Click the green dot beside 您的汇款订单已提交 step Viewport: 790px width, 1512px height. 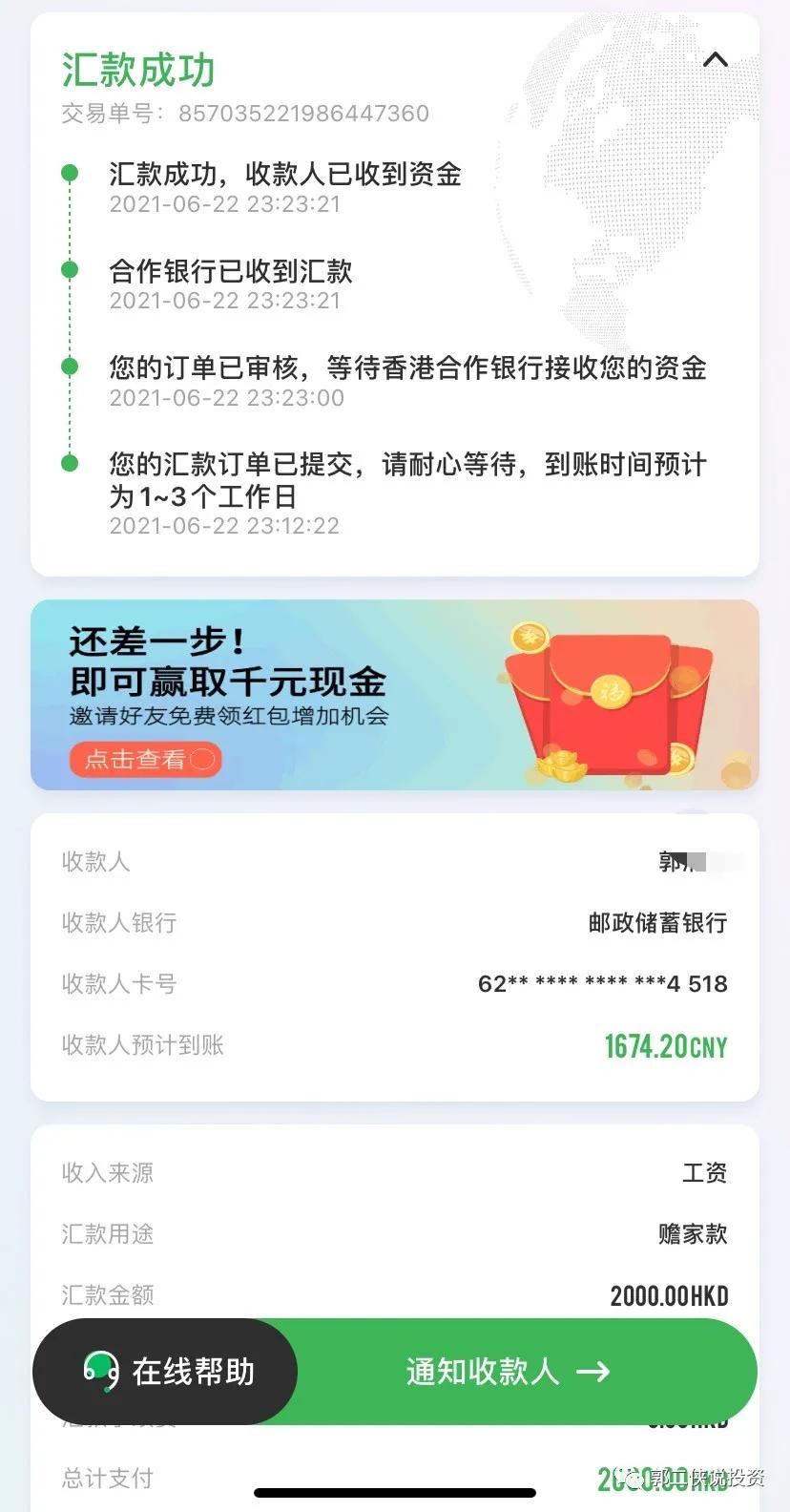click(x=70, y=463)
